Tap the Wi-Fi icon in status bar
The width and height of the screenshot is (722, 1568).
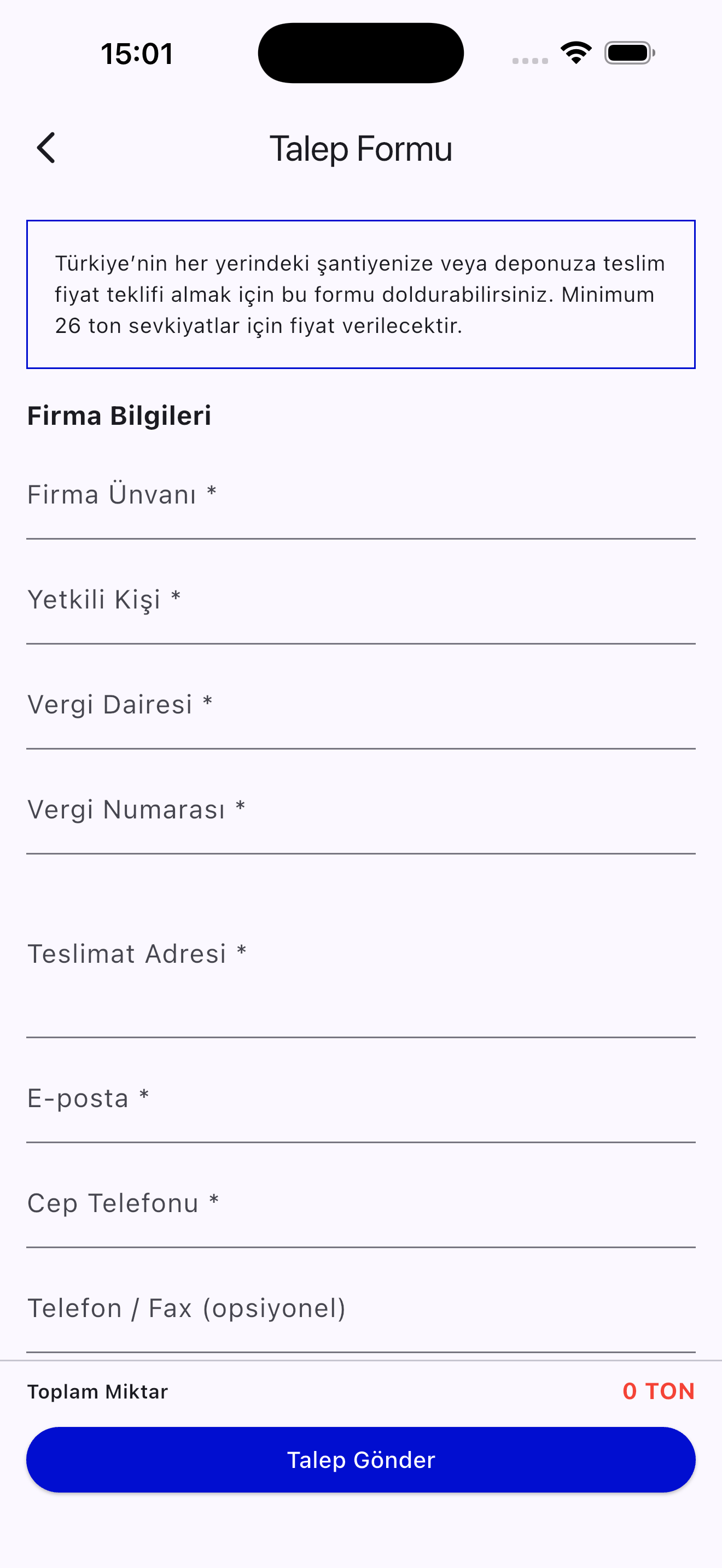(575, 52)
